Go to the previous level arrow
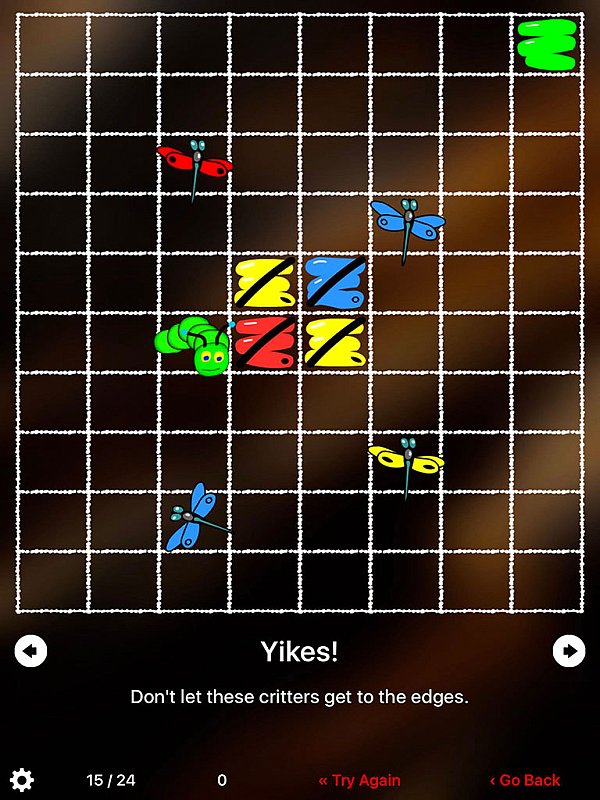This screenshot has height=800, width=600. [31, 652]
